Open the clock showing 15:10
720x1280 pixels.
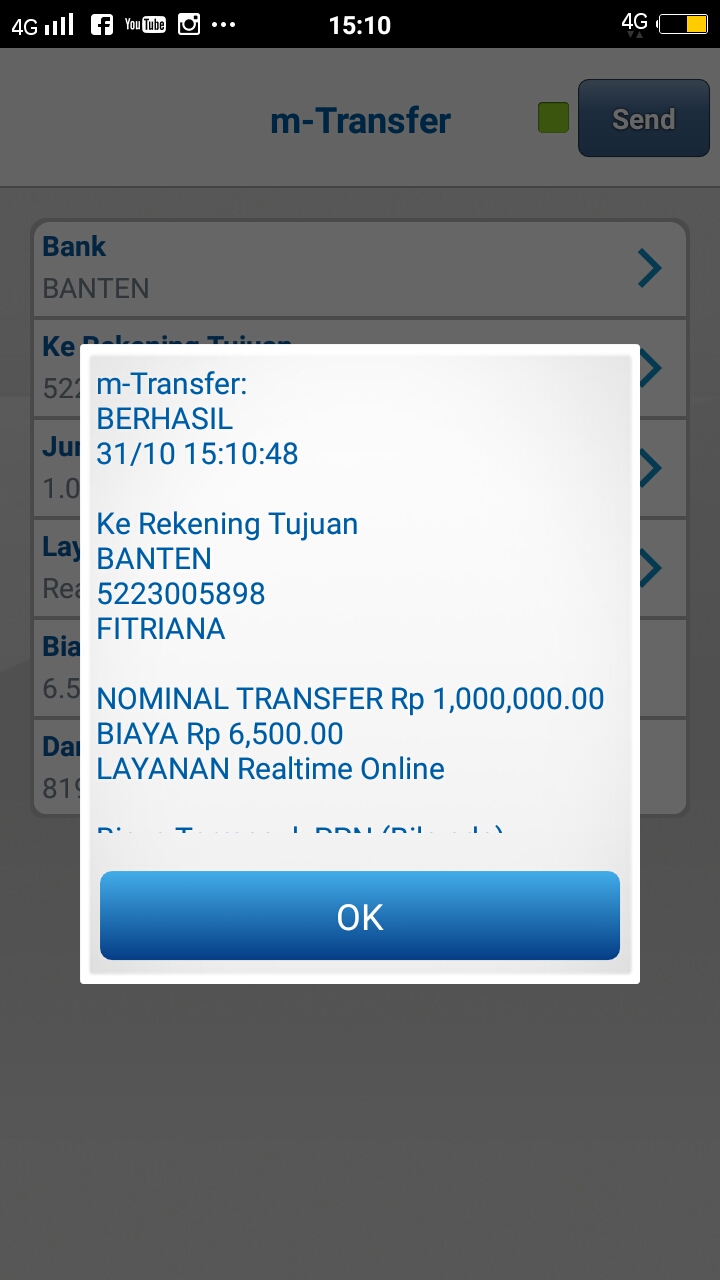tap(360, 24)
